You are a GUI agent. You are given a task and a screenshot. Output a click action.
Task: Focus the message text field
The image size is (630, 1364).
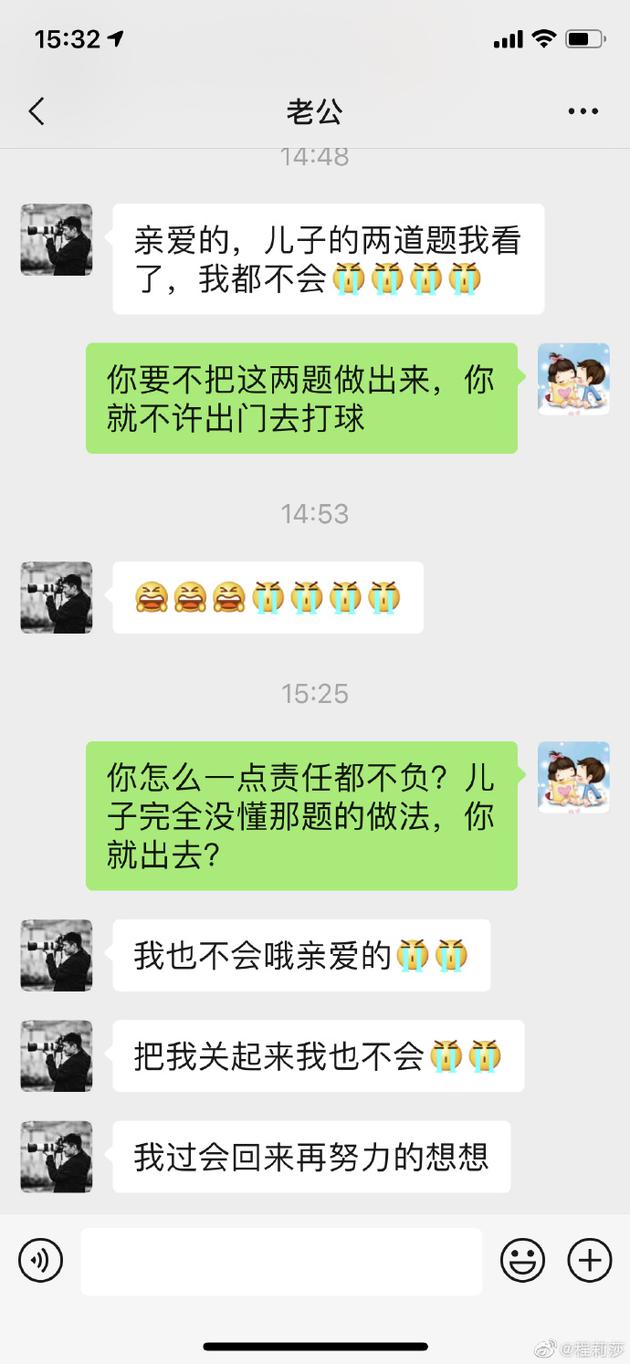[281, 1261]
